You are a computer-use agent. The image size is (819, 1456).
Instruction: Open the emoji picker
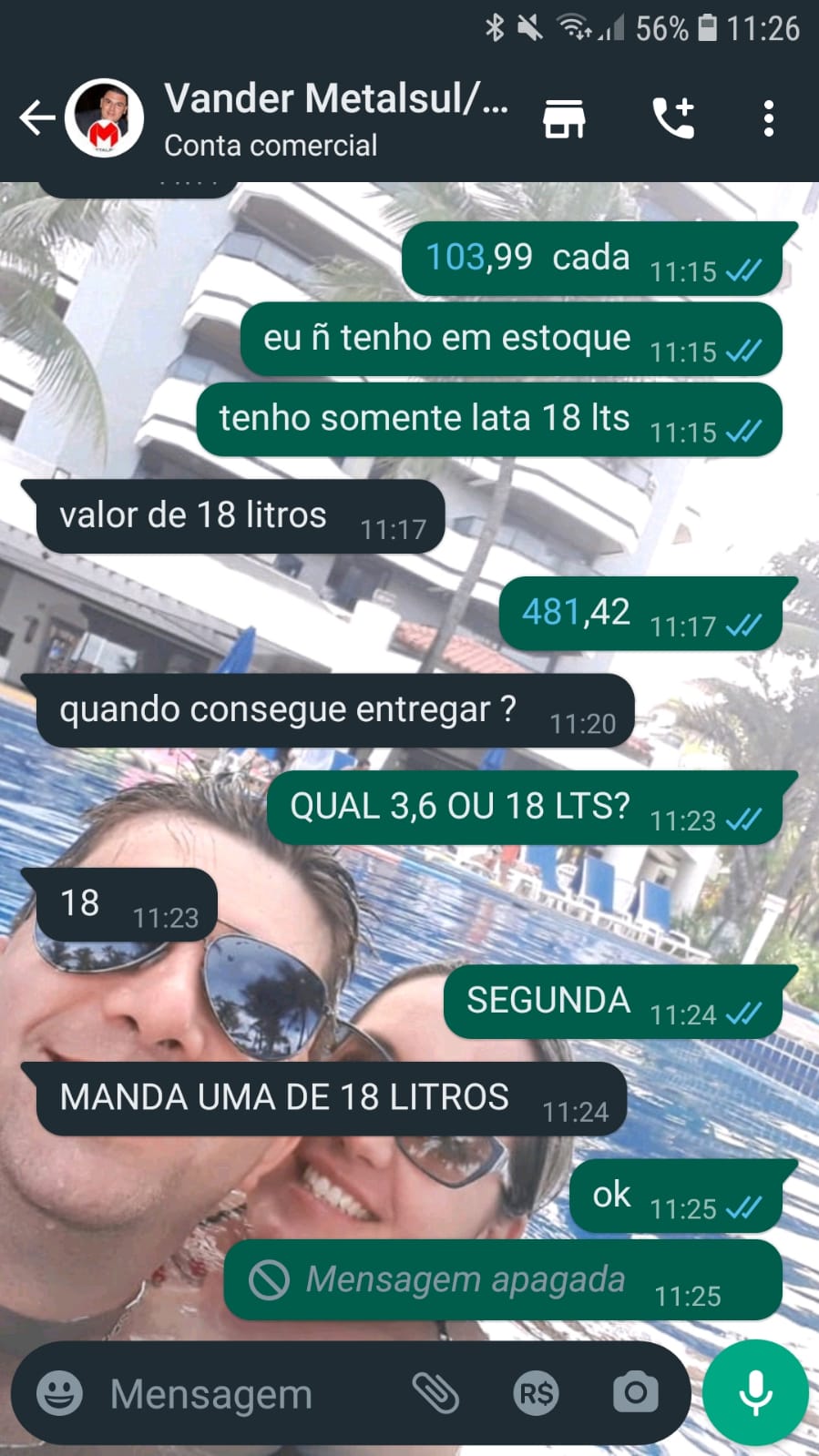click(x=59, y=1393)
